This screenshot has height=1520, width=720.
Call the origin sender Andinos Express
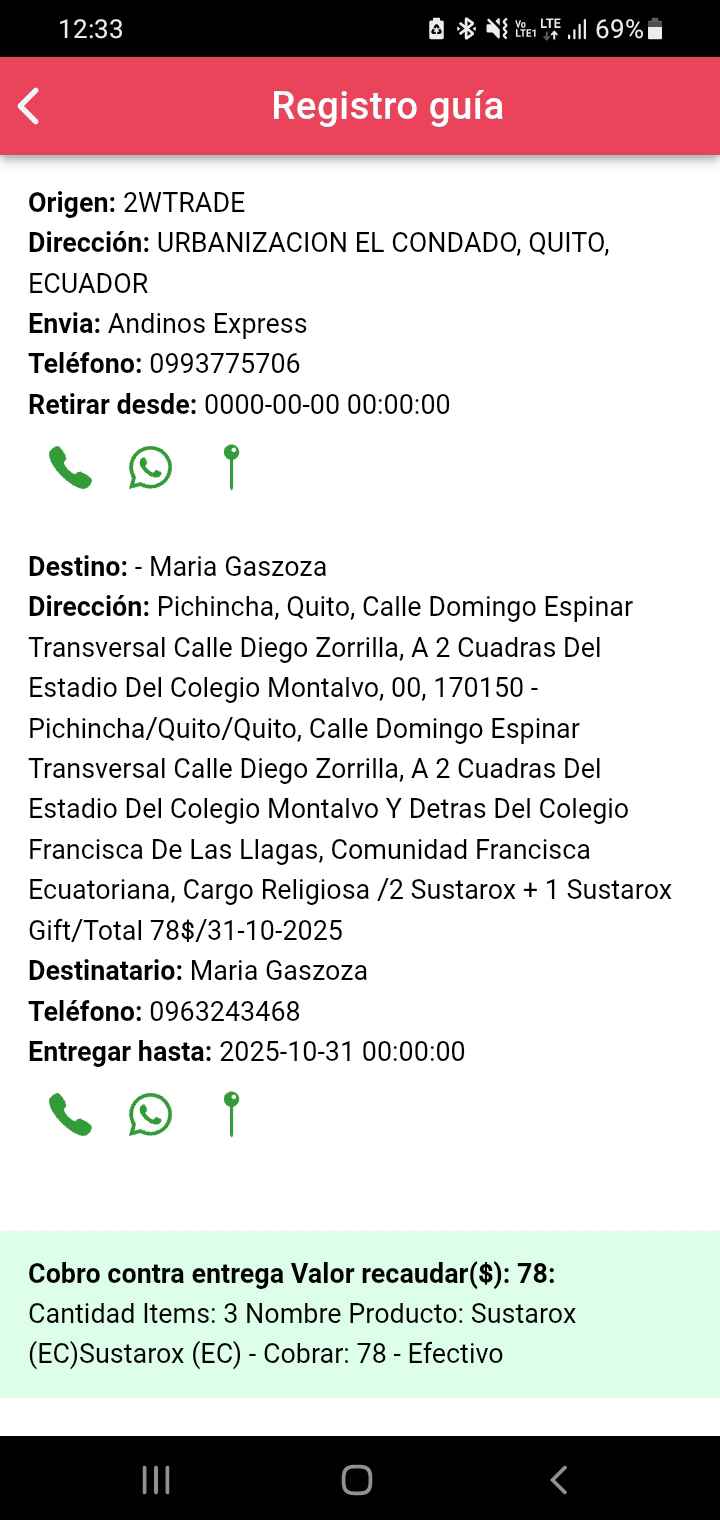[x=70, y=468]
